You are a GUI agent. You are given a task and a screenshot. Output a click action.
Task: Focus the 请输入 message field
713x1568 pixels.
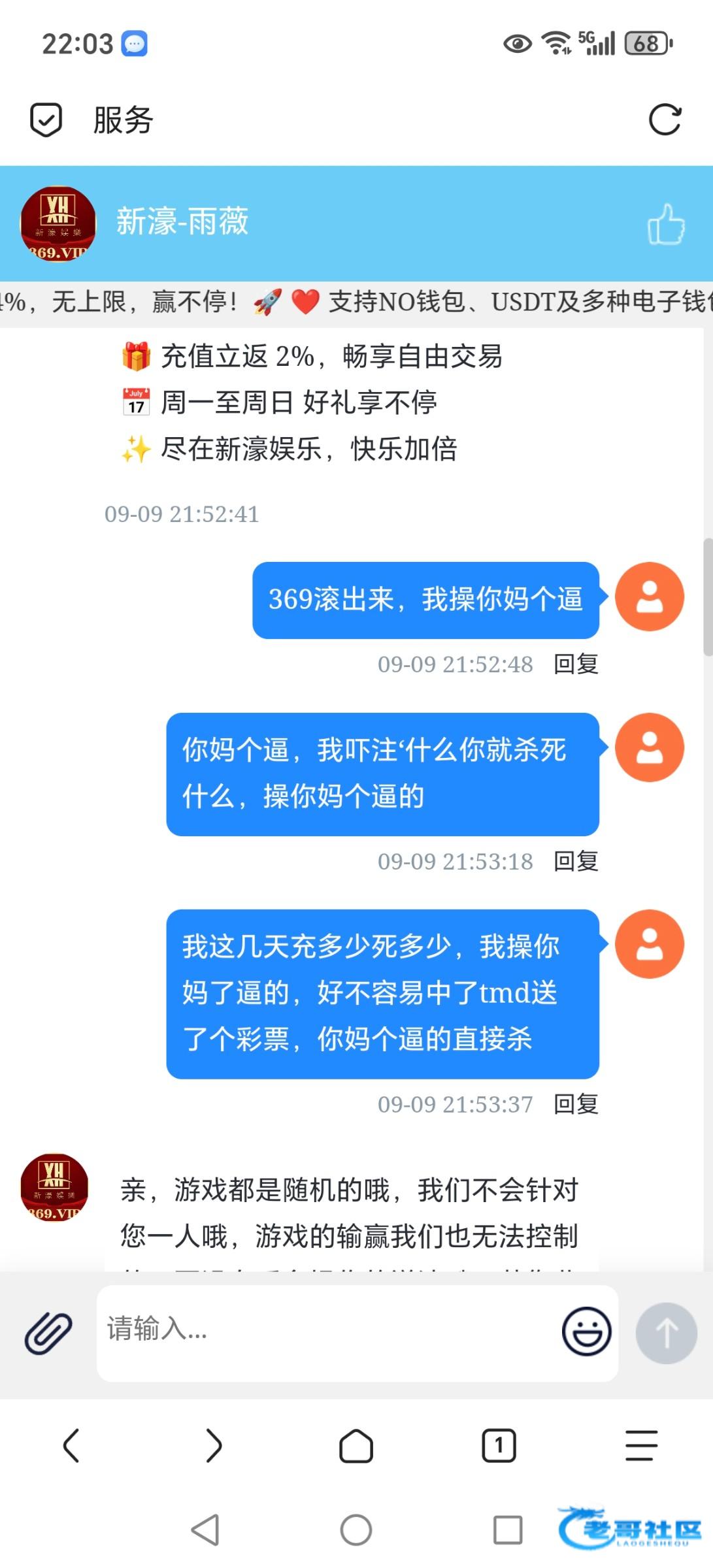[327, 1333]
